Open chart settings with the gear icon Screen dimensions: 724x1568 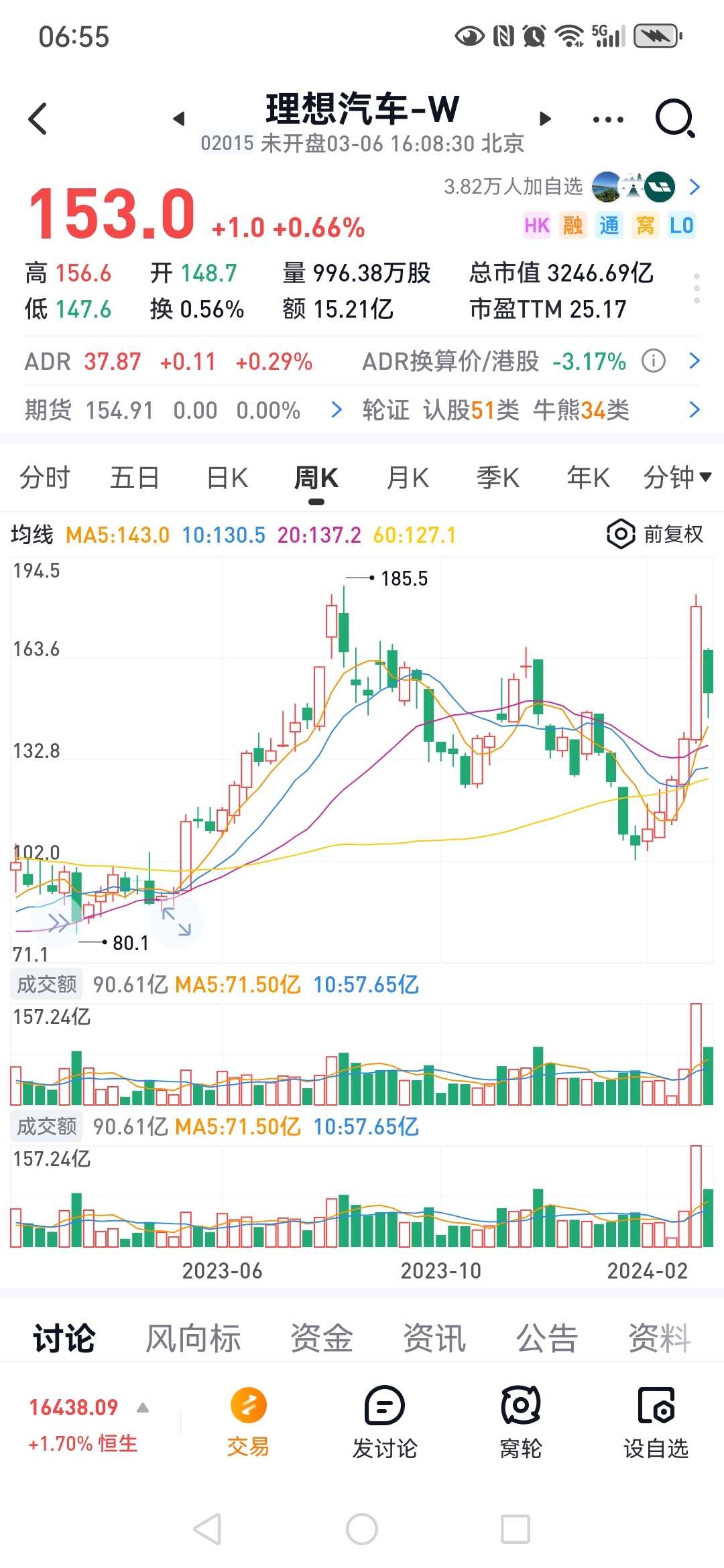pos(620,534)
